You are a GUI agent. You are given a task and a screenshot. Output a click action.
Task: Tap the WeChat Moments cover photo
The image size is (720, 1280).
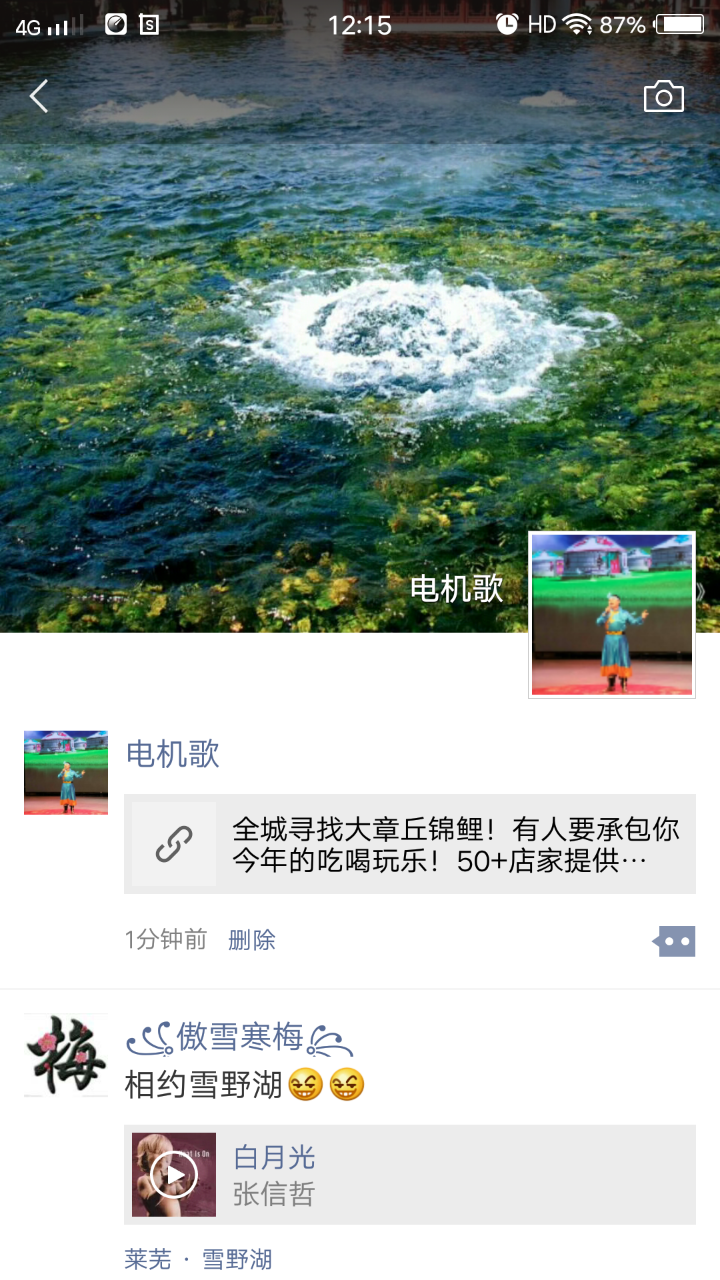pyautogui.click(x=300, y=330)
